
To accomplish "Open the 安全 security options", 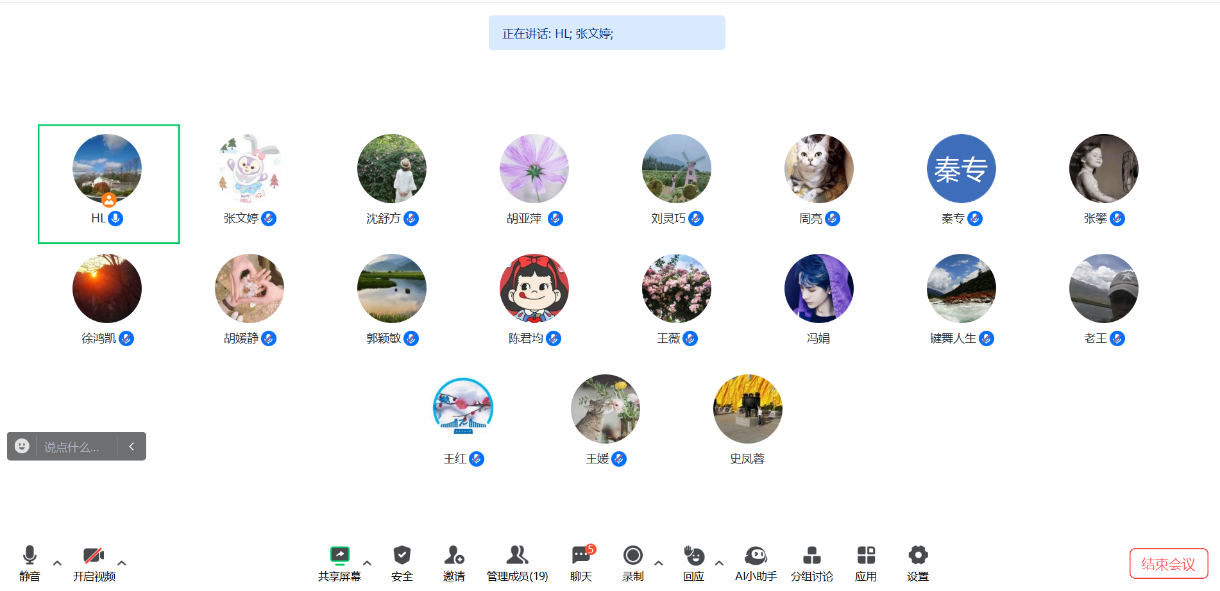I will coord(402,562).
